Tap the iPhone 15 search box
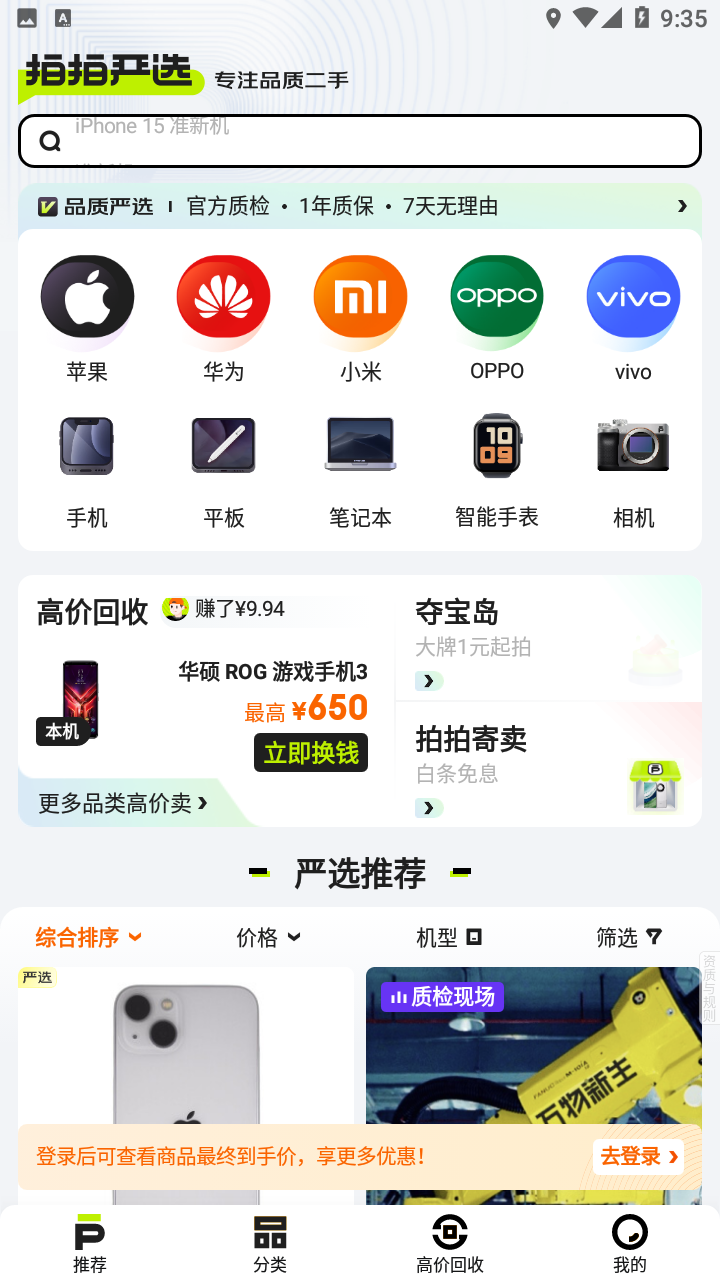Image resolution: width=720 pixels, height=1280 pixels. [360, 141]
